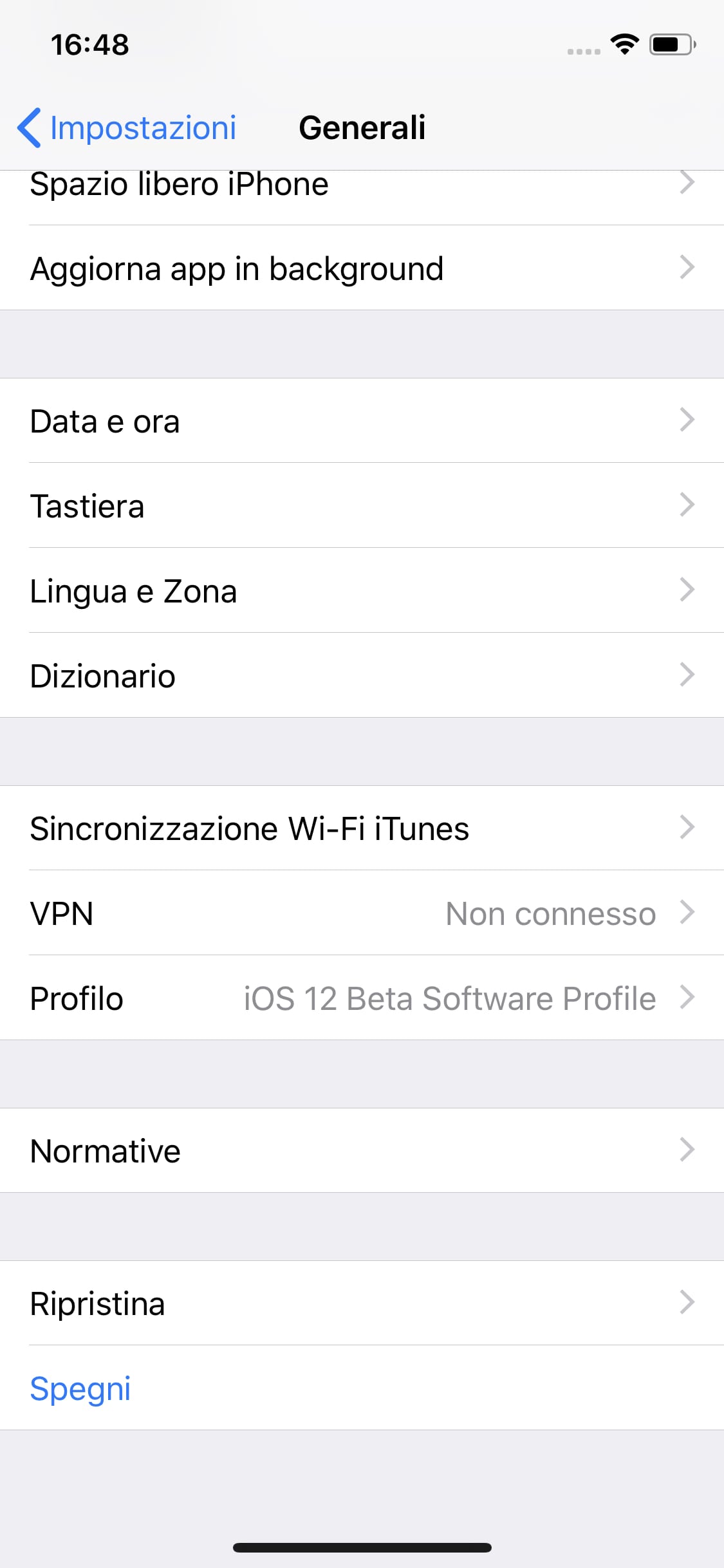The width and height of the screenshot is (724, 1568).
Task: Open VPN settings
Action: [x=360, y=913]
